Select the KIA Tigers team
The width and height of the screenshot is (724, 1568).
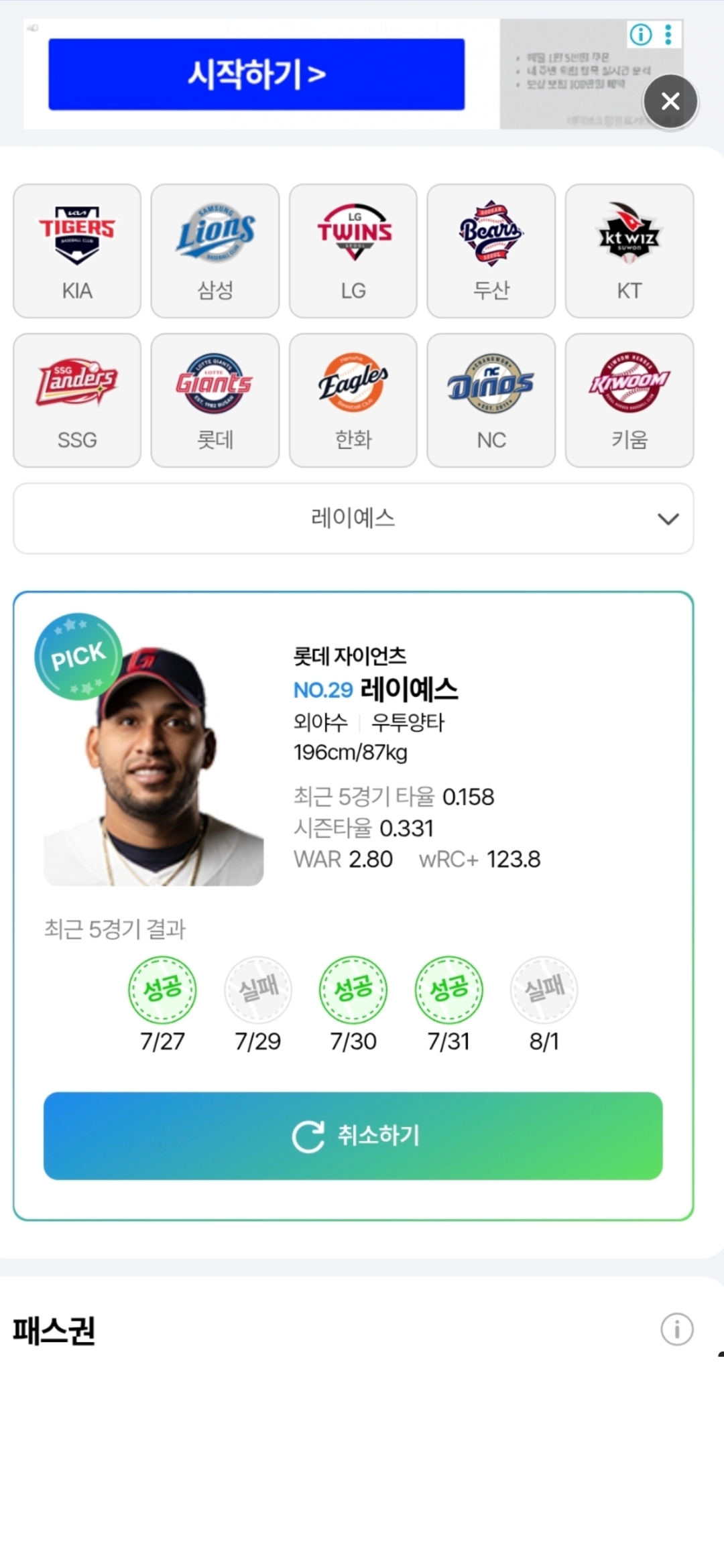click(77, 251)
